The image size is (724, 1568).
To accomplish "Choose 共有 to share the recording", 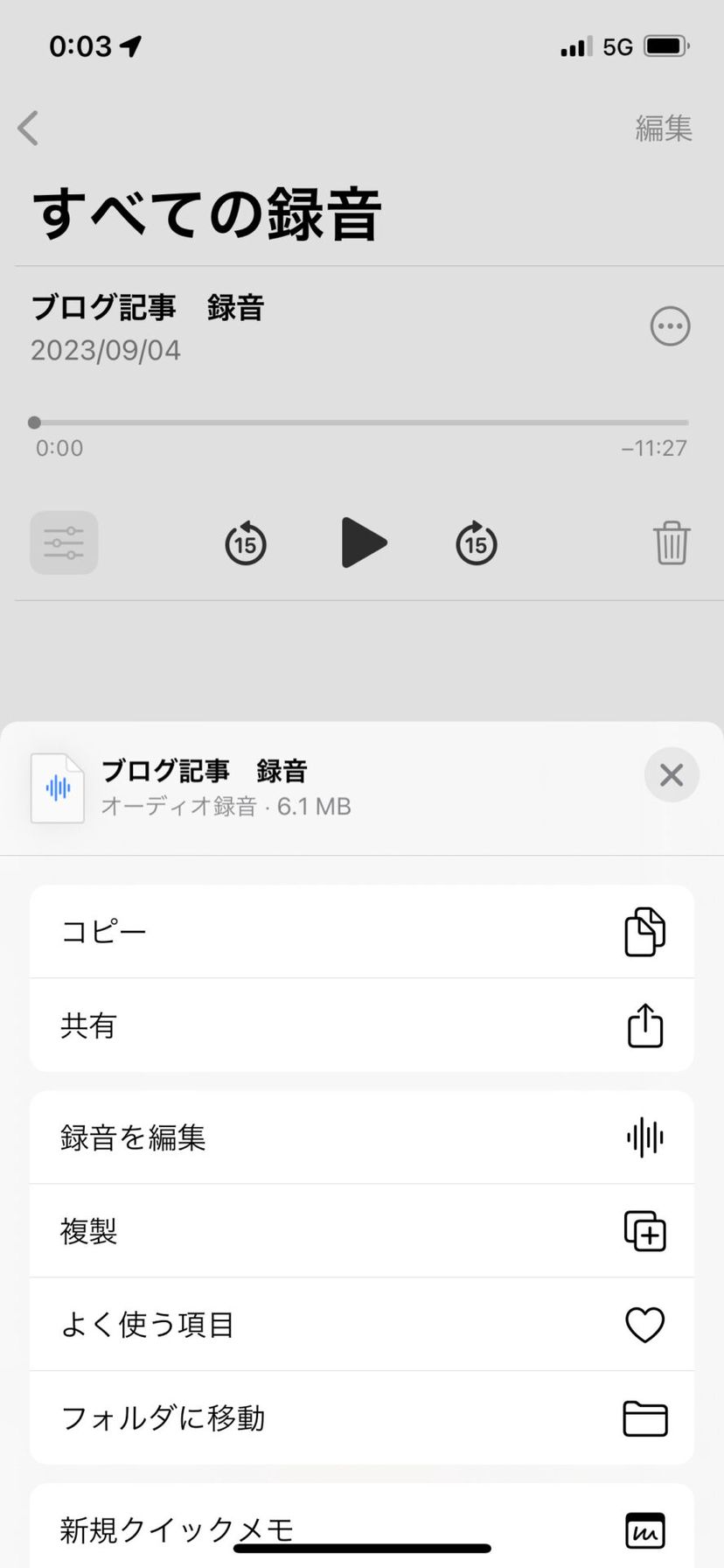I will [x=362, y=1025].
